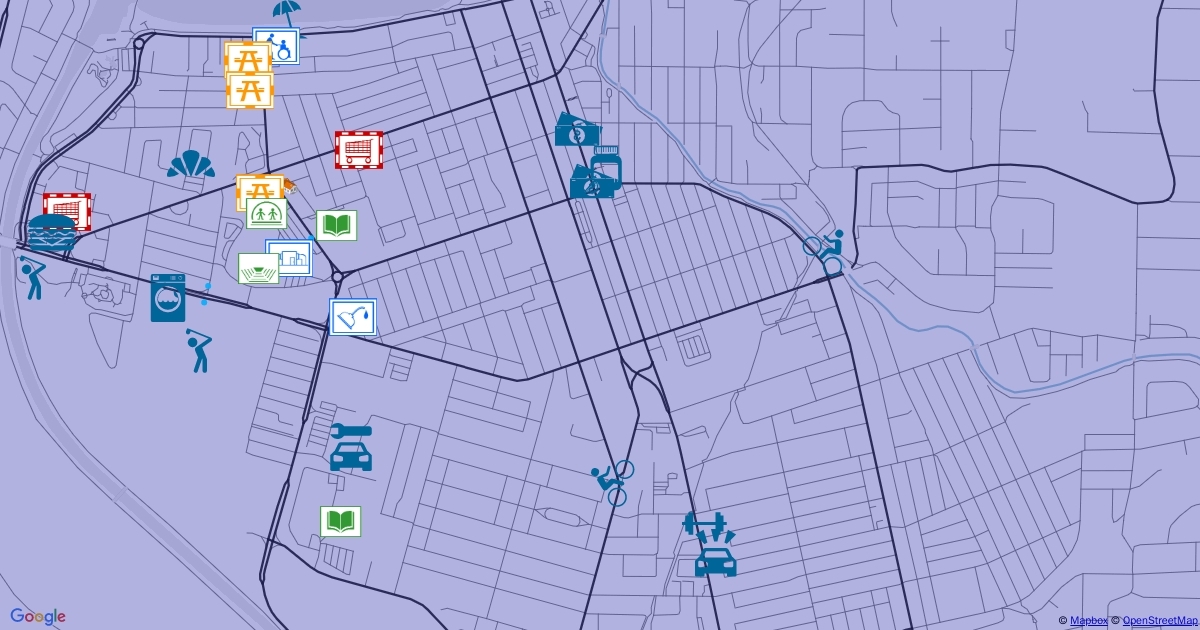Open the green stadium marker

258,269
